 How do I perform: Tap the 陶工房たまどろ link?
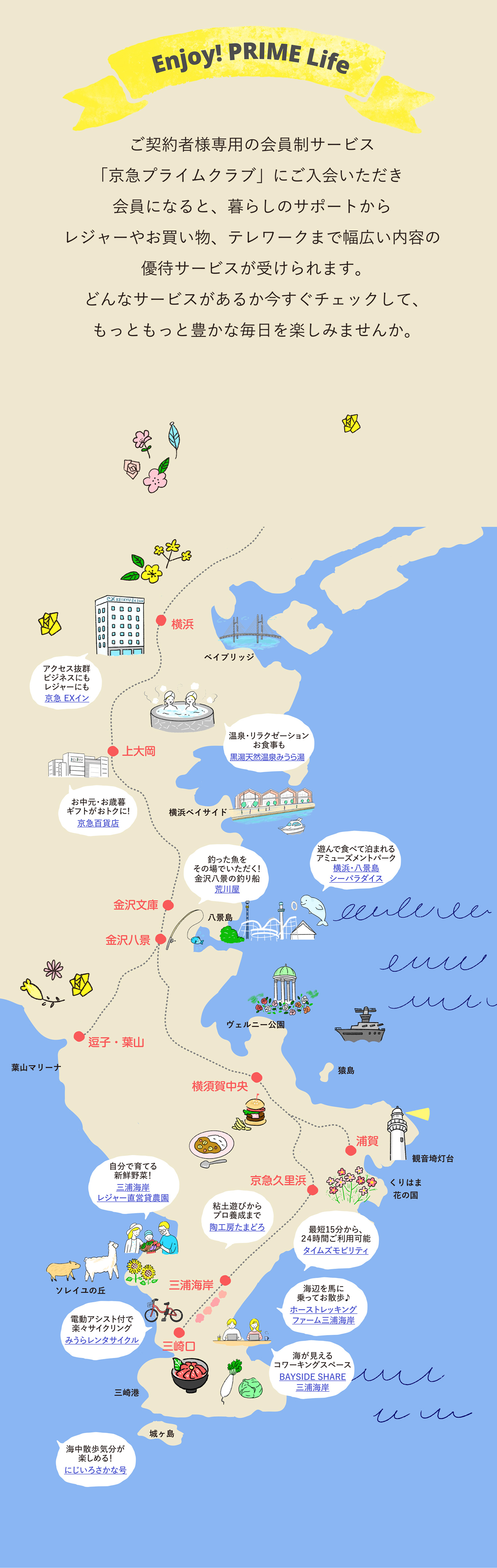(237, 1227)
